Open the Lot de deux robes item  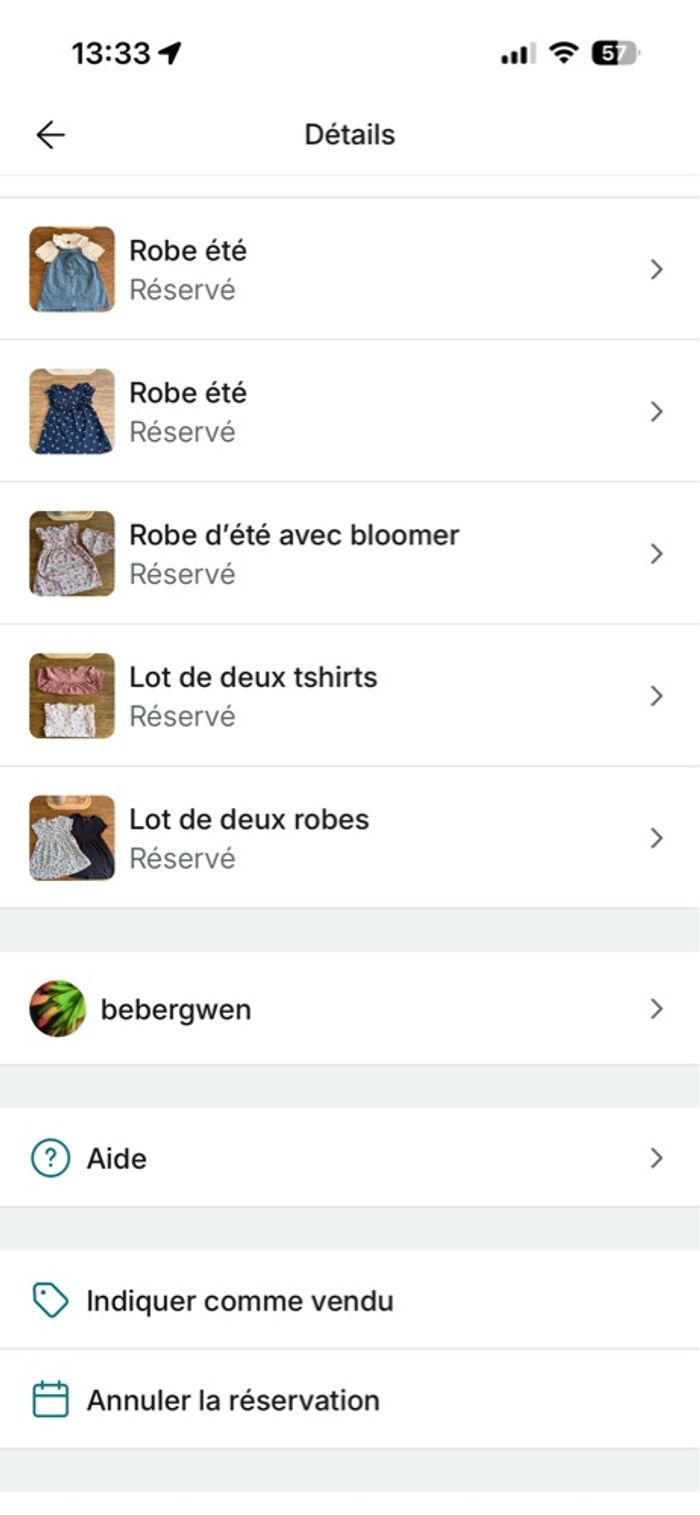pos(349,838)
